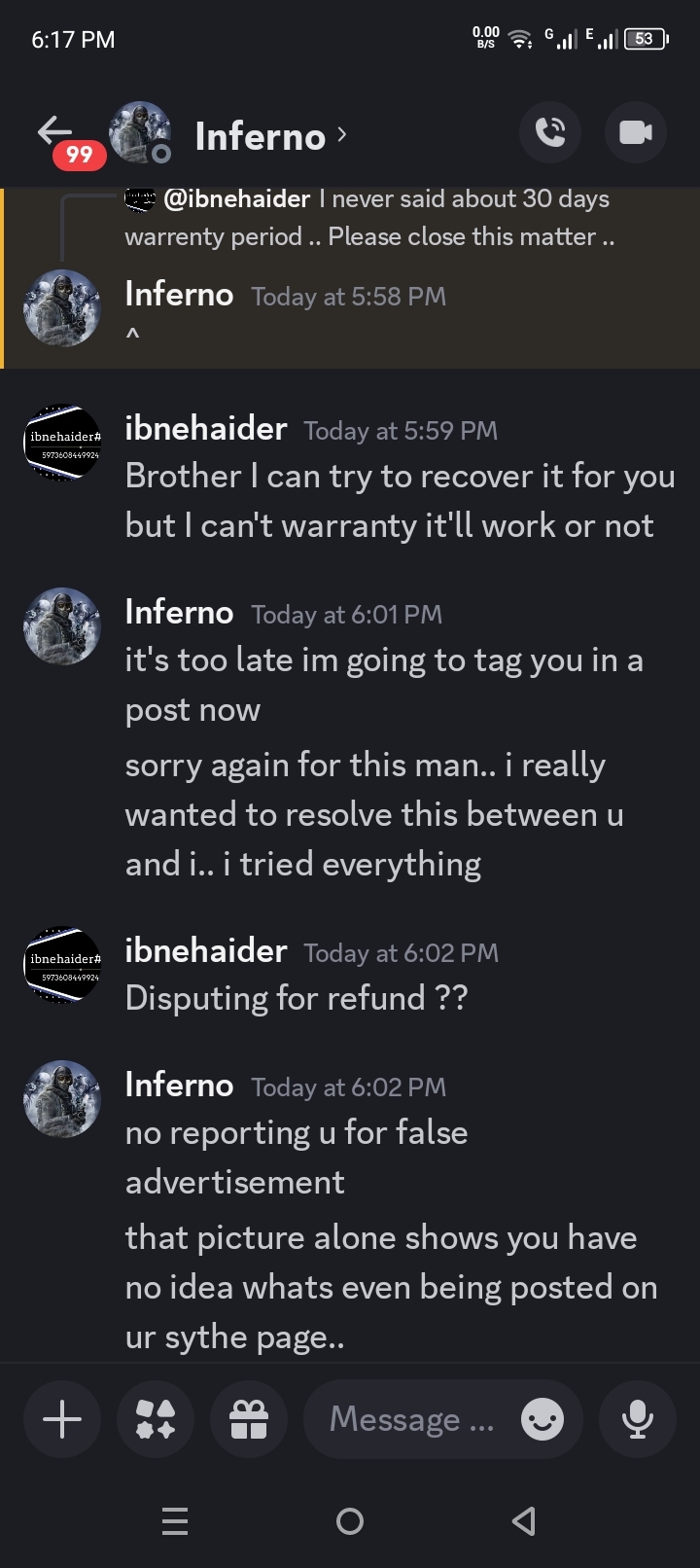The height and width of the screenshot is (1568, 700).
Task: Open the attachment plus button
Action: (x=62, y=1419)
